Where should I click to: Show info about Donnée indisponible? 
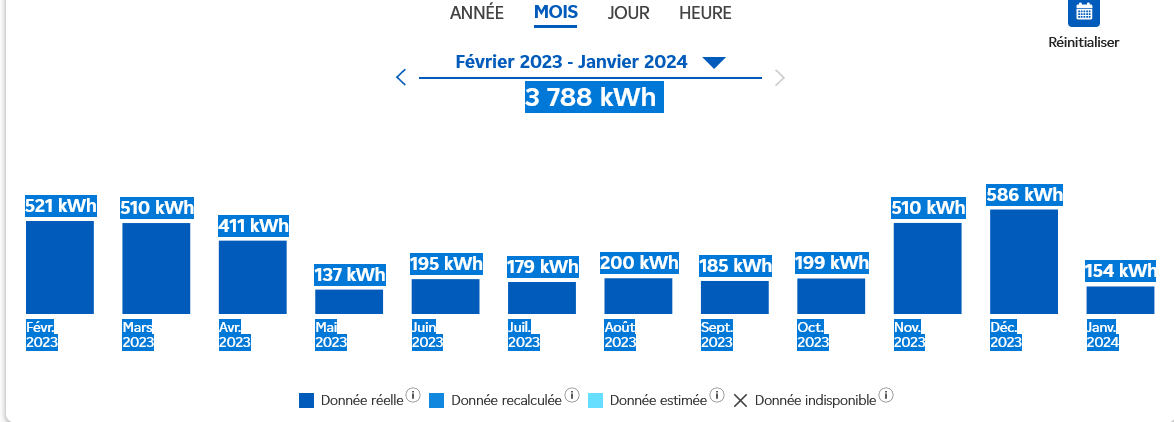(x=886, y=396)
